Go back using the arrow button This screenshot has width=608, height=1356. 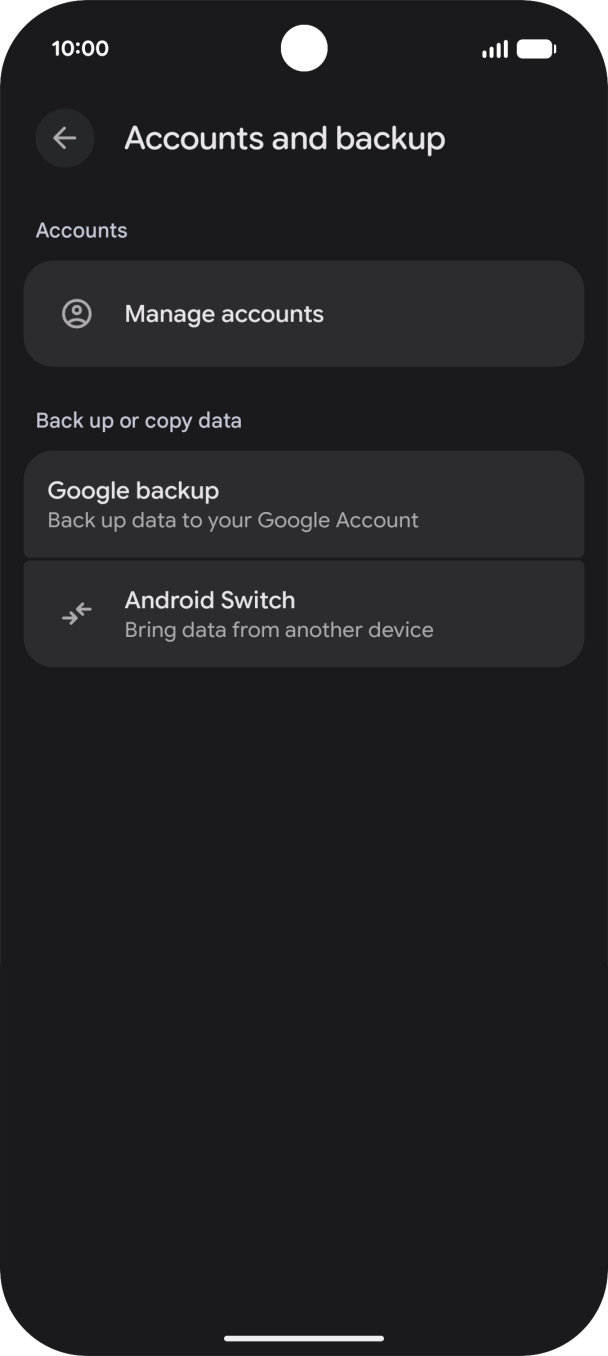coord(65,138)
